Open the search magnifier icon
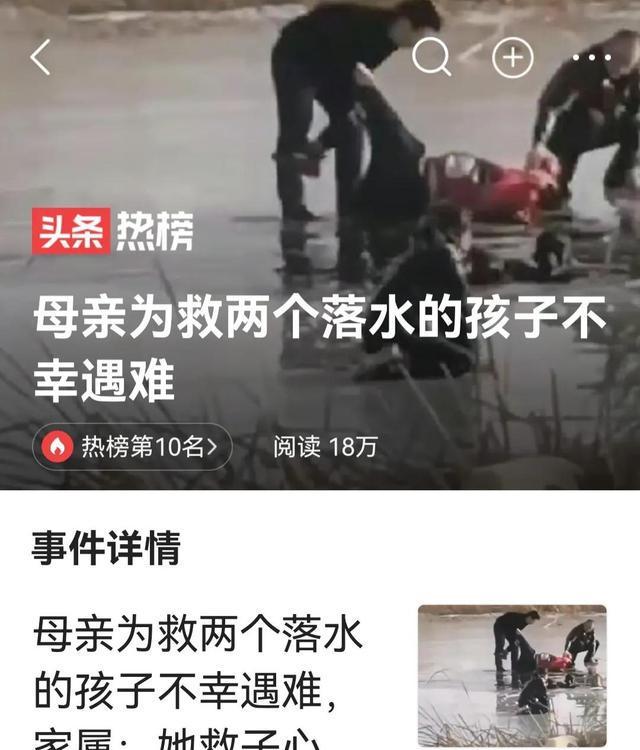Screen dimensions: 640x750 (x=431, y=58)
